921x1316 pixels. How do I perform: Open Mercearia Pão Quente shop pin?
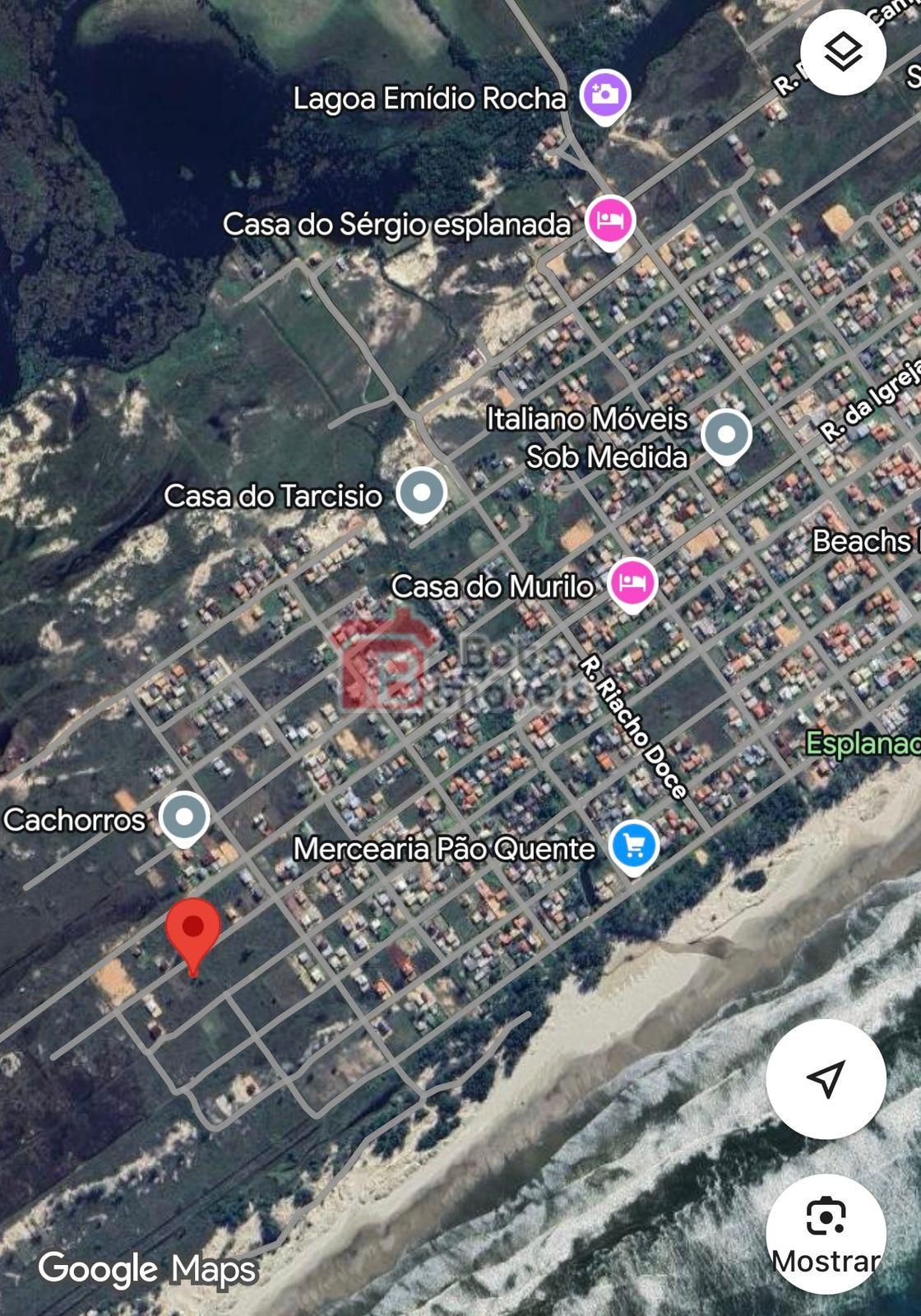pos(633,846)
